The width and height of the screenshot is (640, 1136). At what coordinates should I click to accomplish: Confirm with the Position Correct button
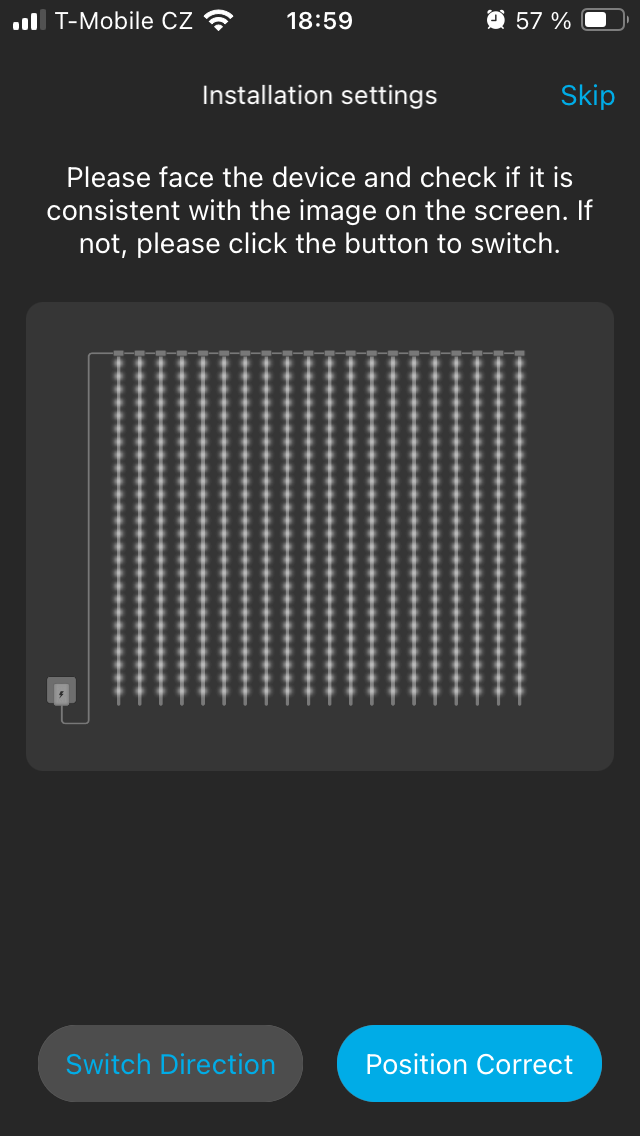469,1064
